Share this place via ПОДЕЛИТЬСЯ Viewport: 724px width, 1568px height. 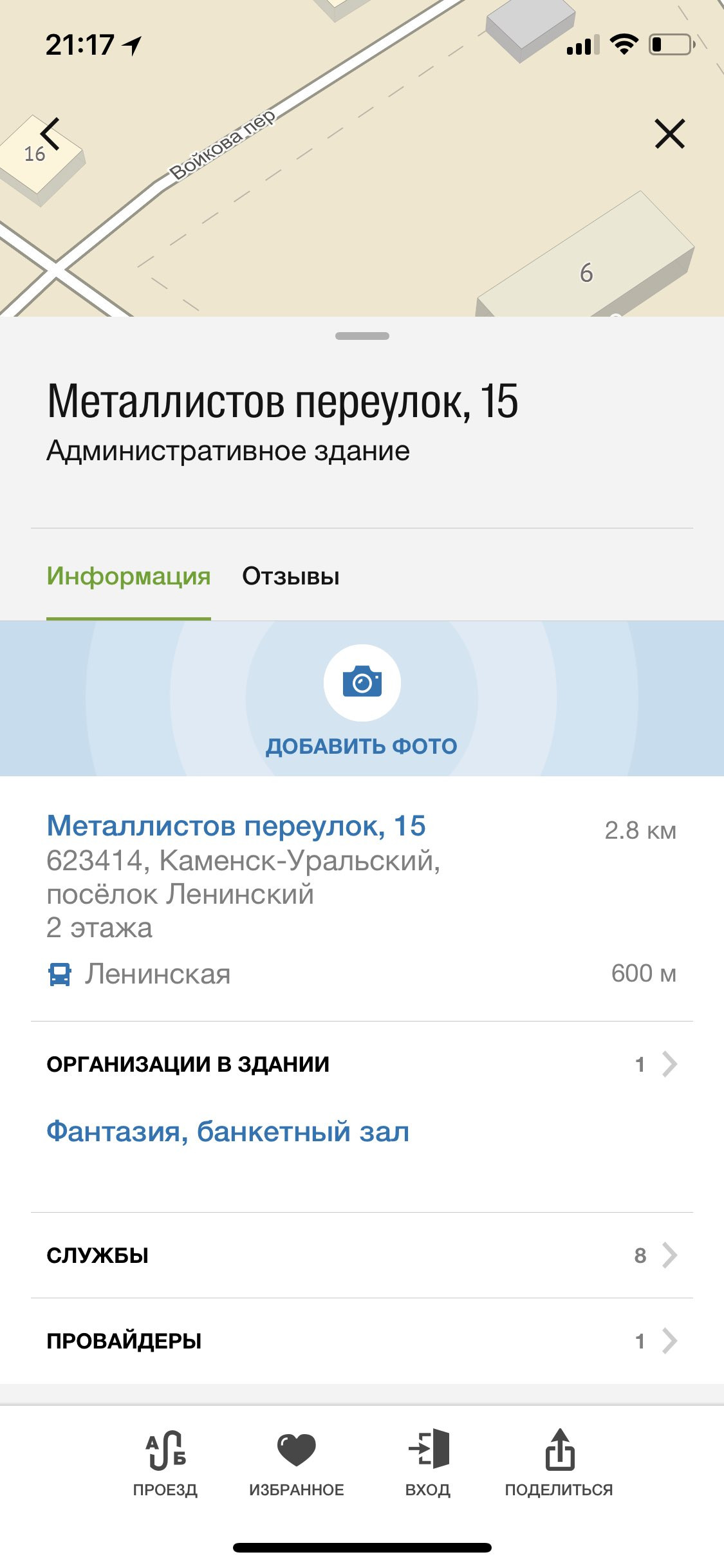[559, 1463]
